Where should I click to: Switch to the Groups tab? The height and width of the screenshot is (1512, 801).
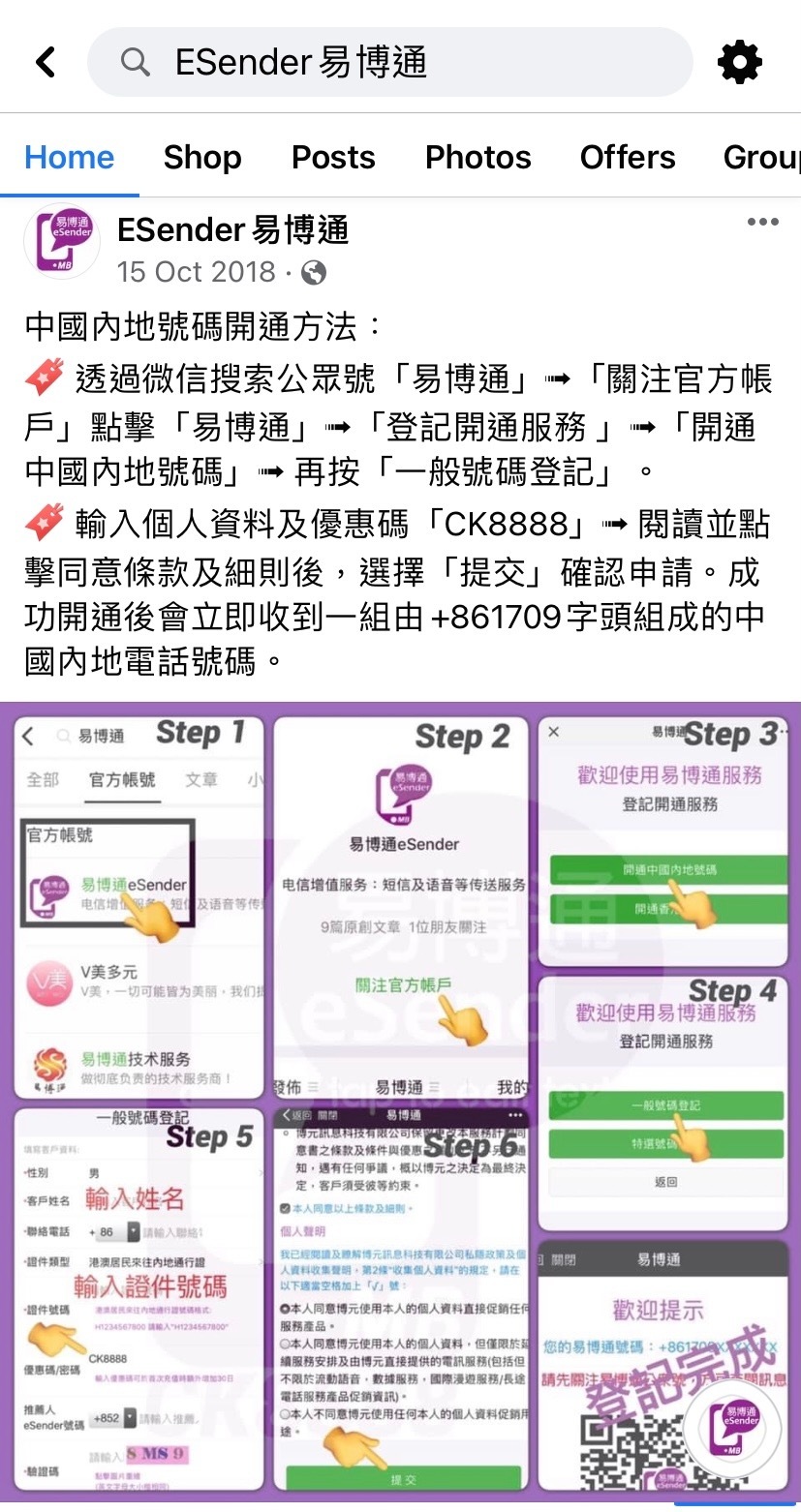(761, 157)
